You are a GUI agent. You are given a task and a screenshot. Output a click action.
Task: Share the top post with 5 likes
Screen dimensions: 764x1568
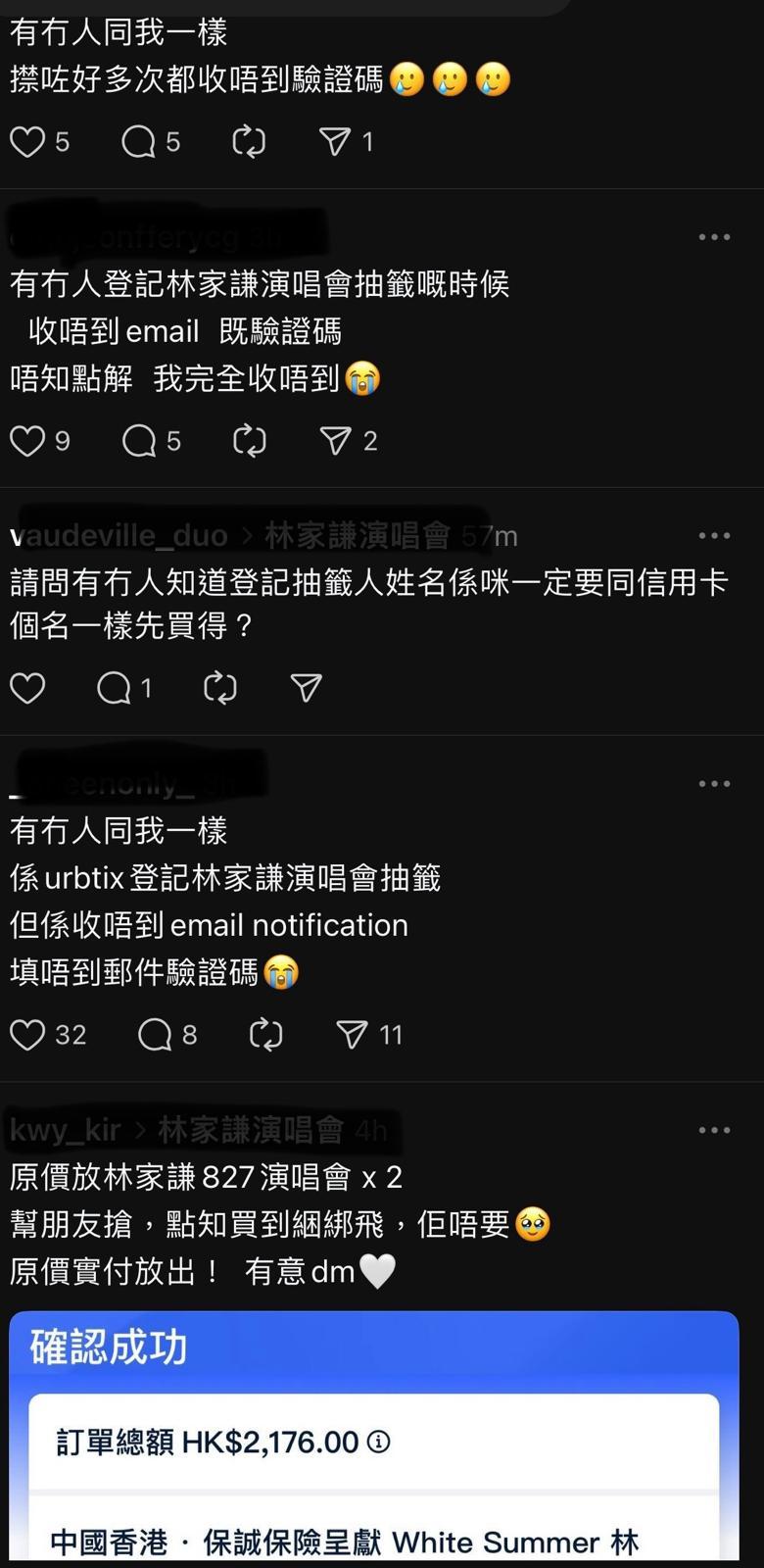[334, 142]
